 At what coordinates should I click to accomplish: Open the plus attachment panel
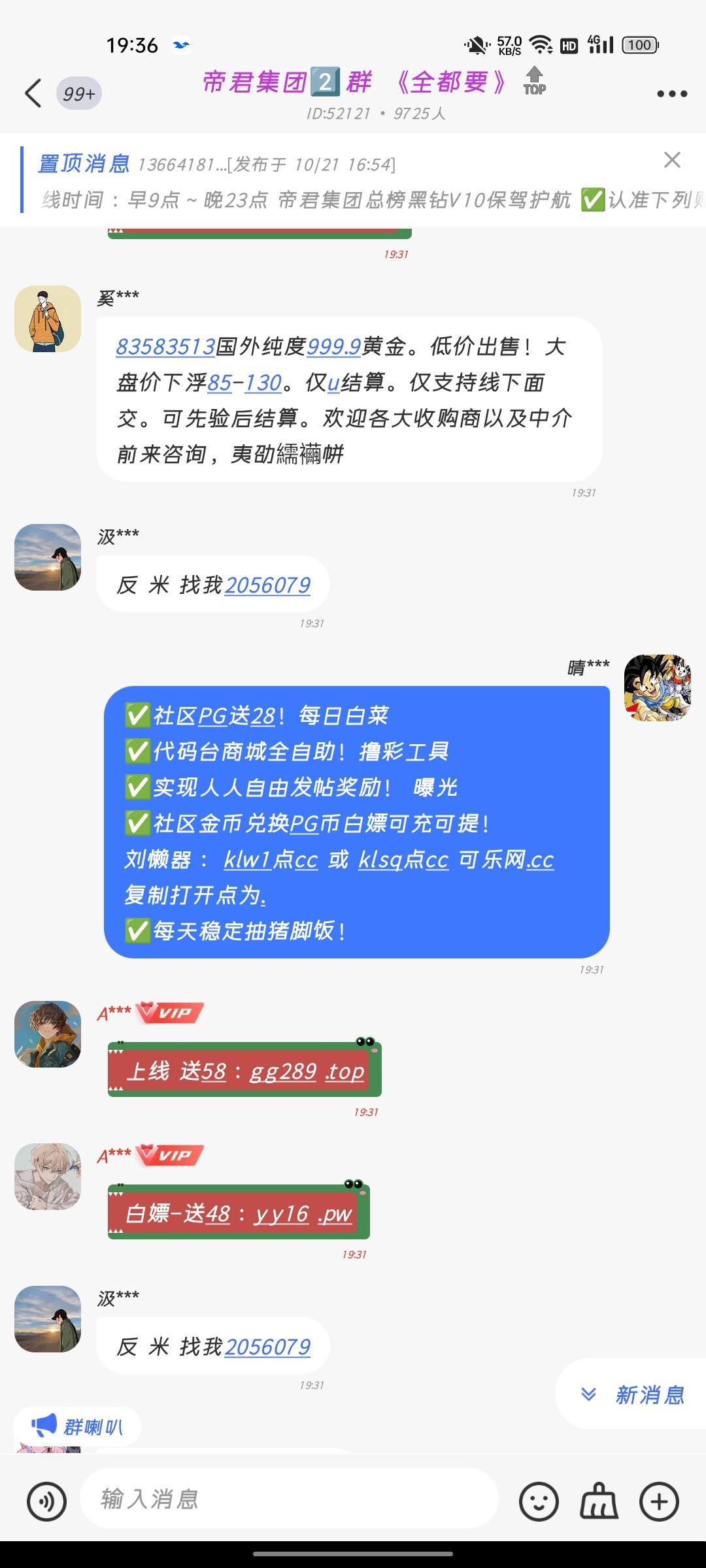[660, 1501]
